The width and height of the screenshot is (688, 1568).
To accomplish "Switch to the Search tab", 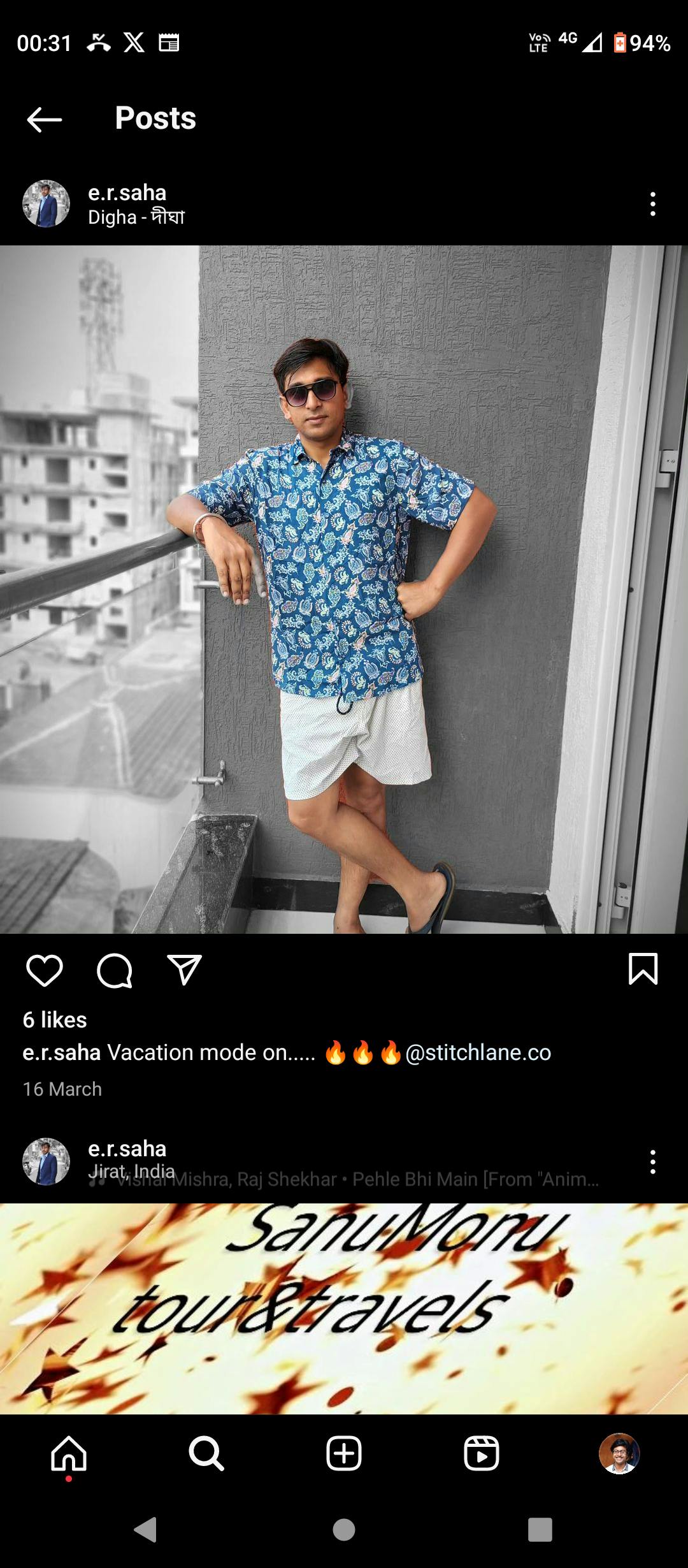I will click(x=206, y=1453).
